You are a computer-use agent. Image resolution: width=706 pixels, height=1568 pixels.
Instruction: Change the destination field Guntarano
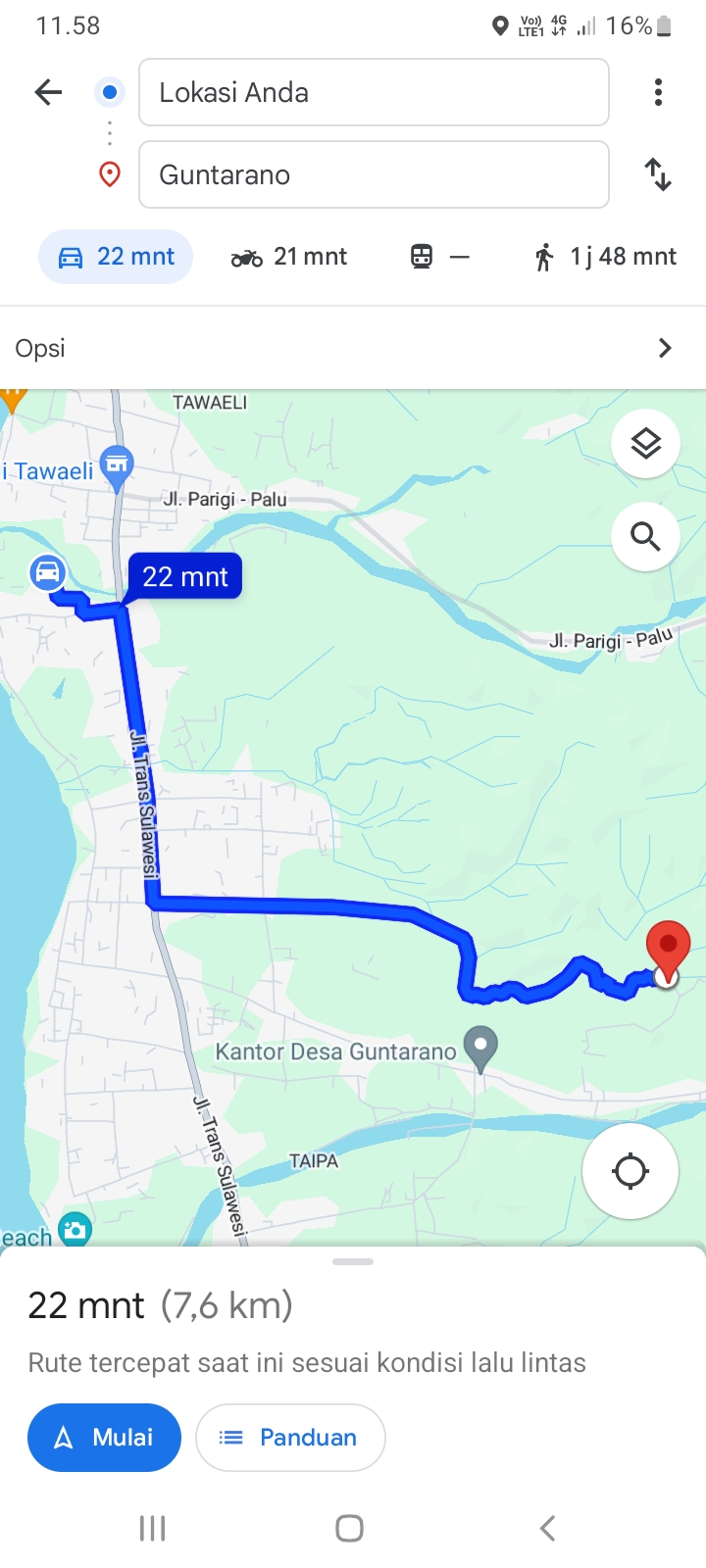click(x=374, y=174)
